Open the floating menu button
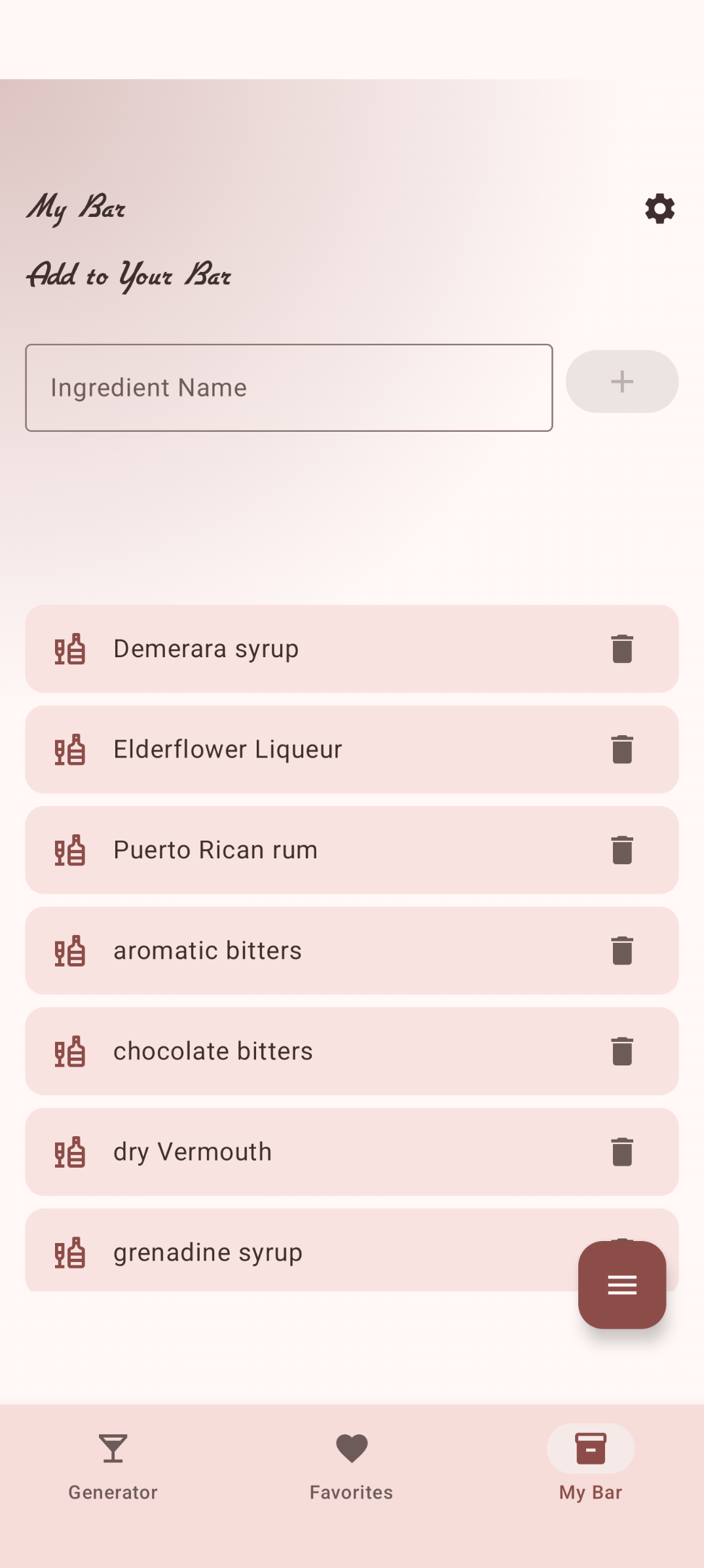704x1568 pixels. click(621, 1284)
